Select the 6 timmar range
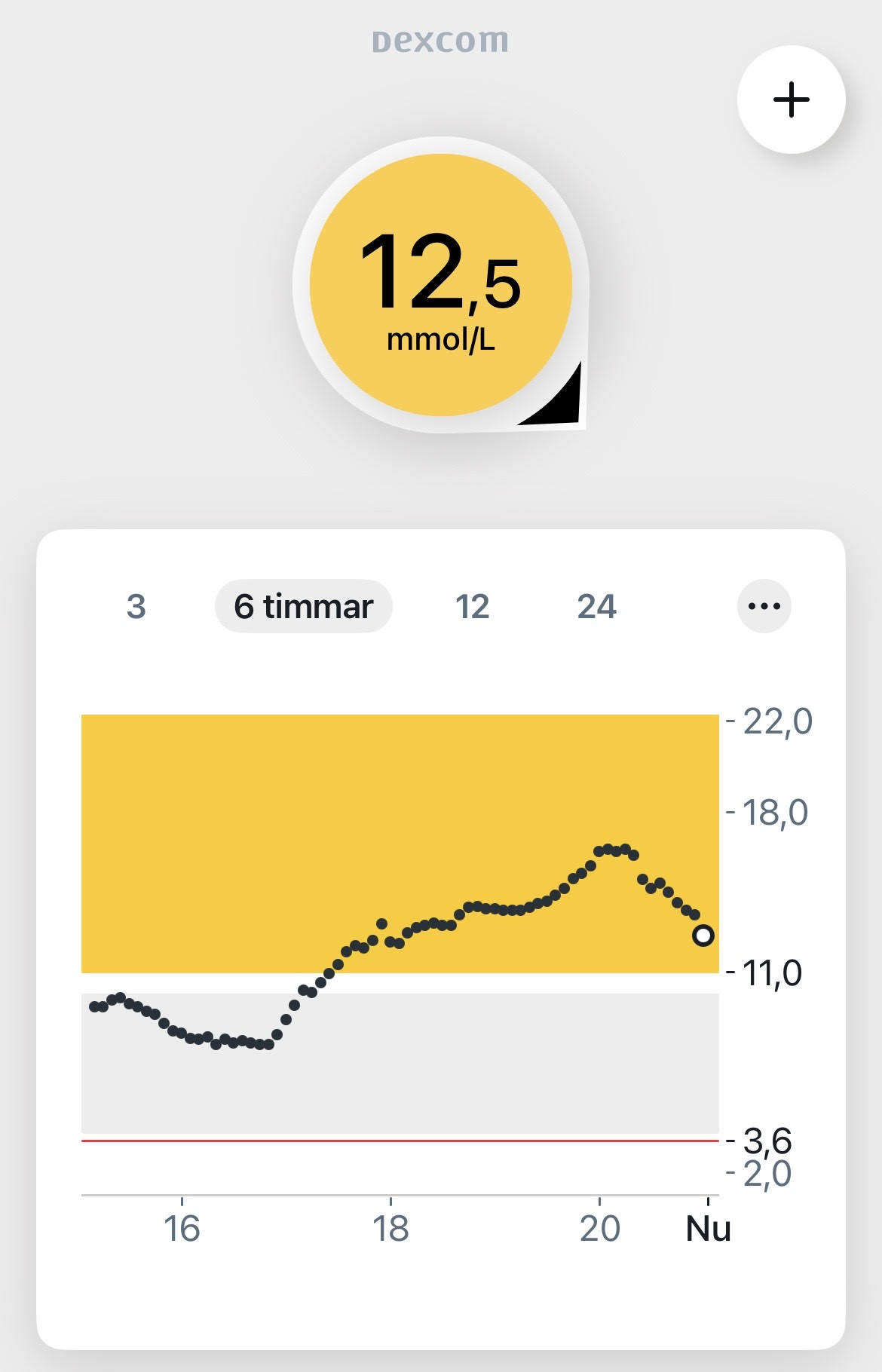Viewport: 882px width, 1372px height. [x=303, y=606]
